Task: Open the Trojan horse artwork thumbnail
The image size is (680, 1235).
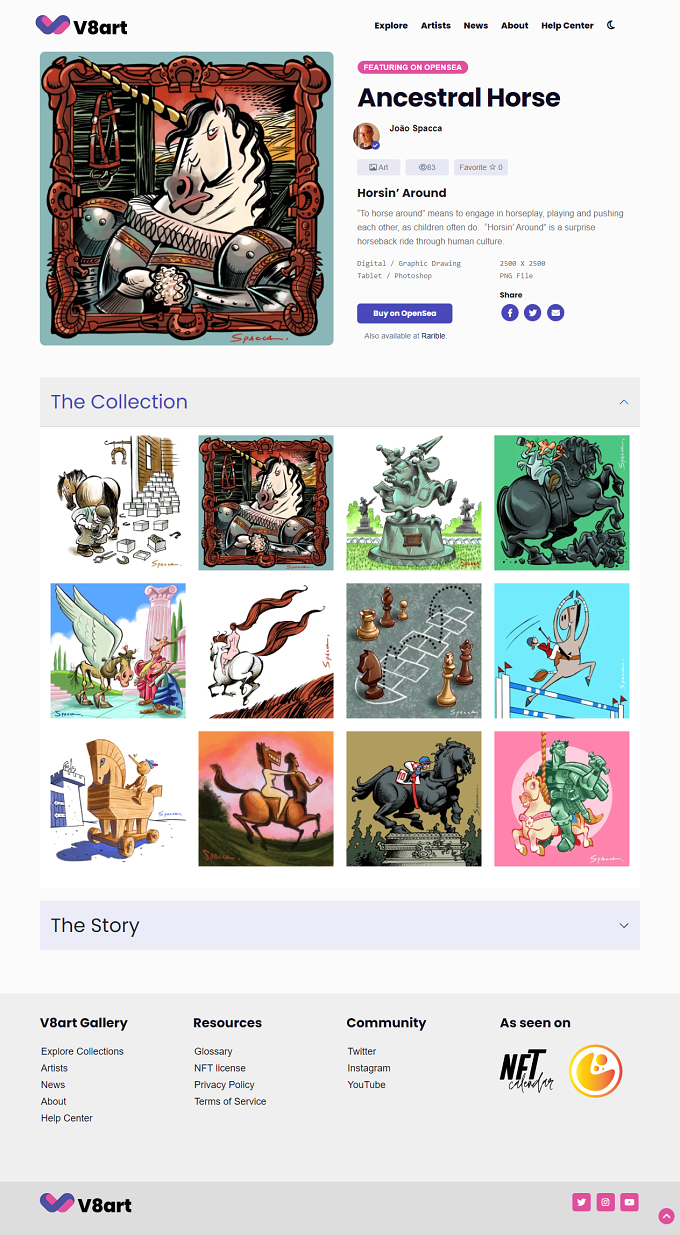Action: [x=118, y=798]
